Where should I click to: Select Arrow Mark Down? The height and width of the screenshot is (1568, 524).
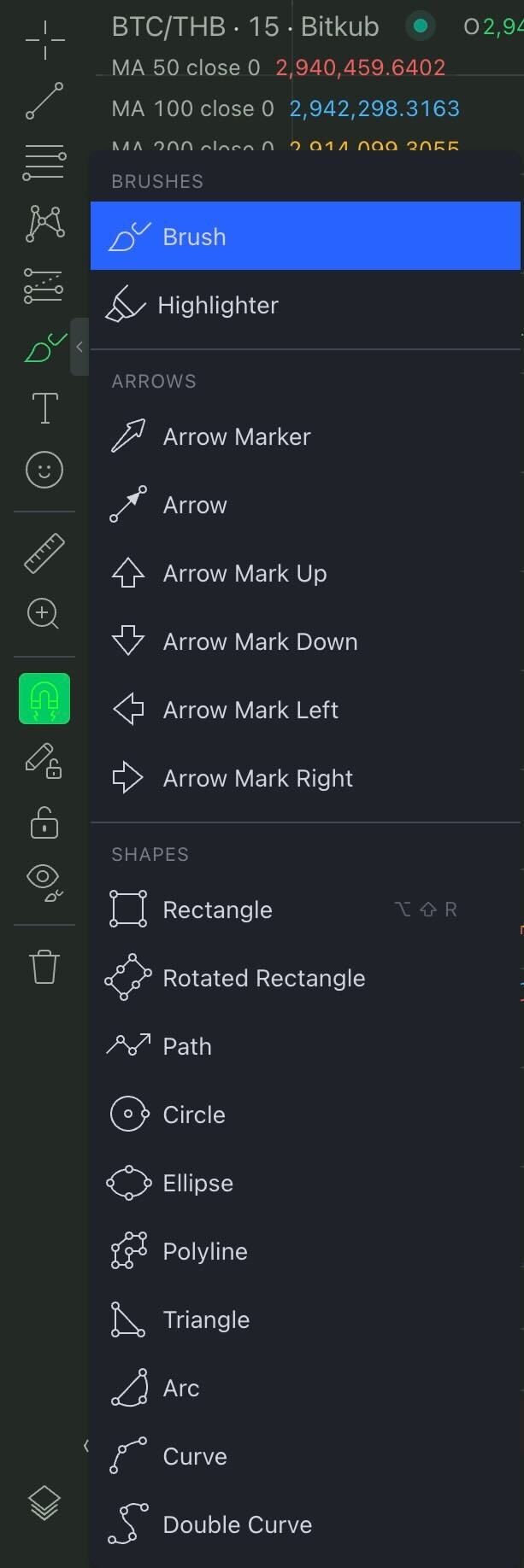pos(305,641)
